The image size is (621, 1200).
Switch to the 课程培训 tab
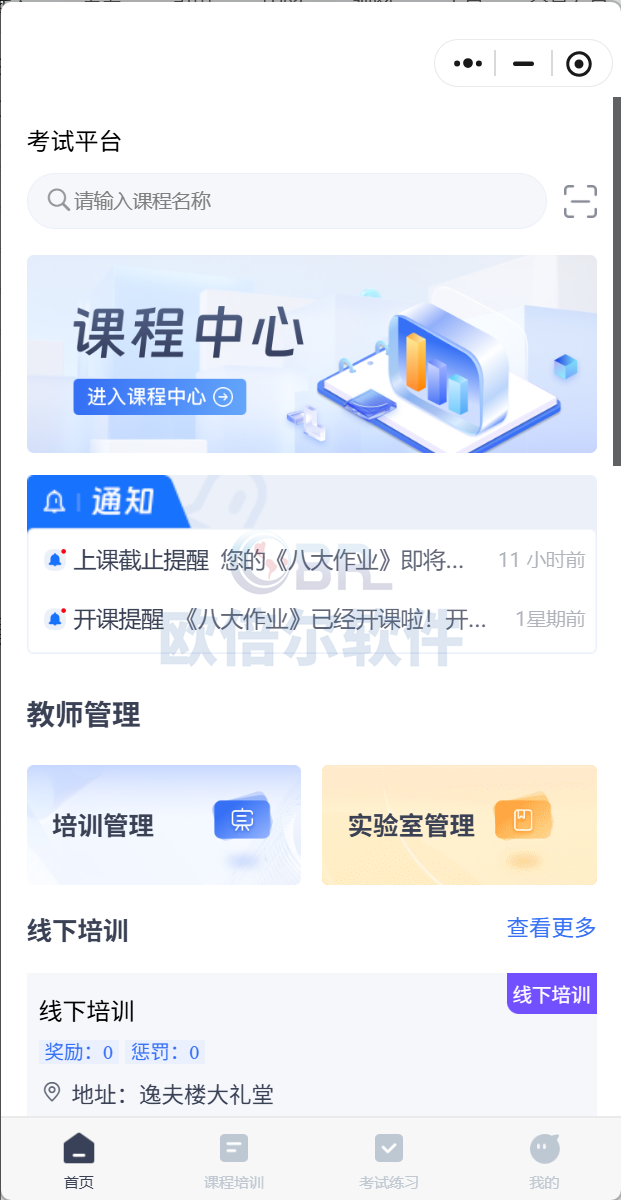point(234,1160)
